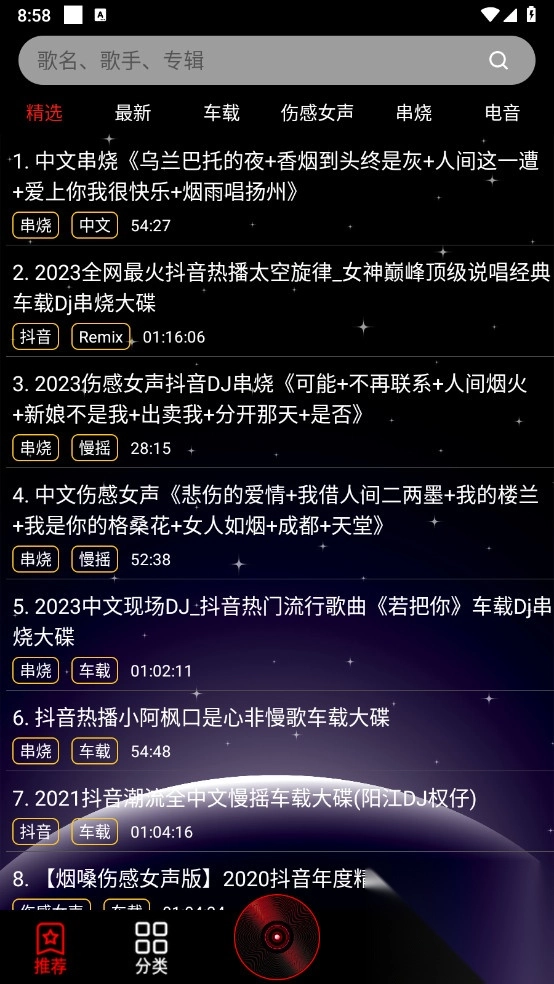Focus the 歌名、歌手、专辑 search field
Screen dimensions: 554x984
(x=277, y=60)
